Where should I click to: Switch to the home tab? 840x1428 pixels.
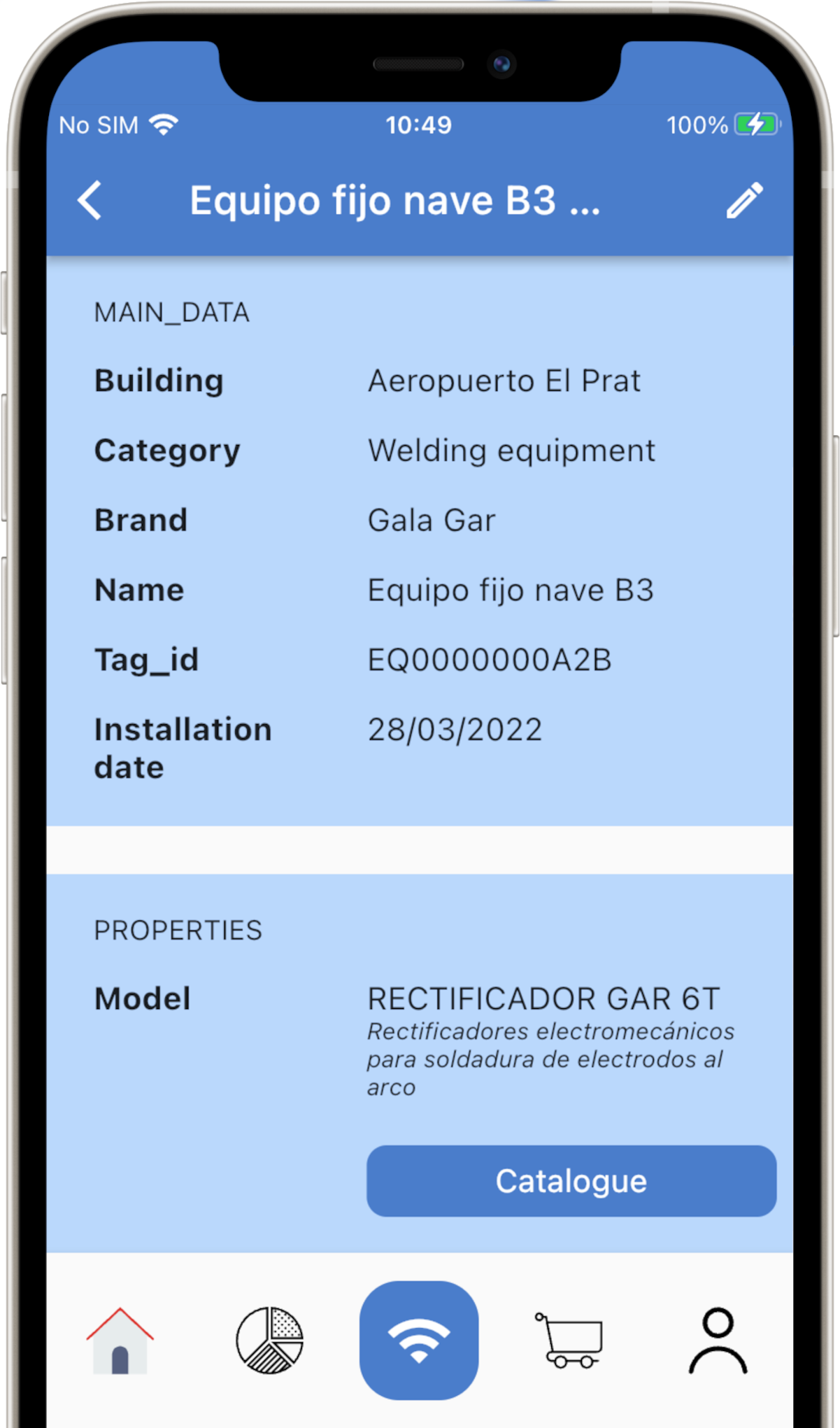[120, 1340]
